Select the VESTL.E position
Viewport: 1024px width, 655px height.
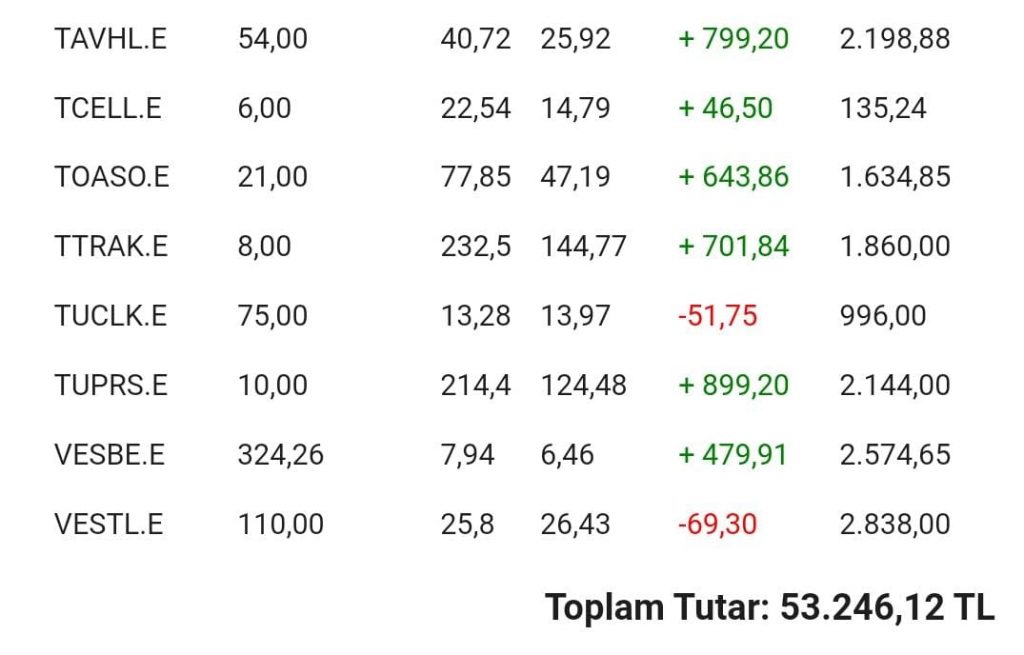pos(109,524)
